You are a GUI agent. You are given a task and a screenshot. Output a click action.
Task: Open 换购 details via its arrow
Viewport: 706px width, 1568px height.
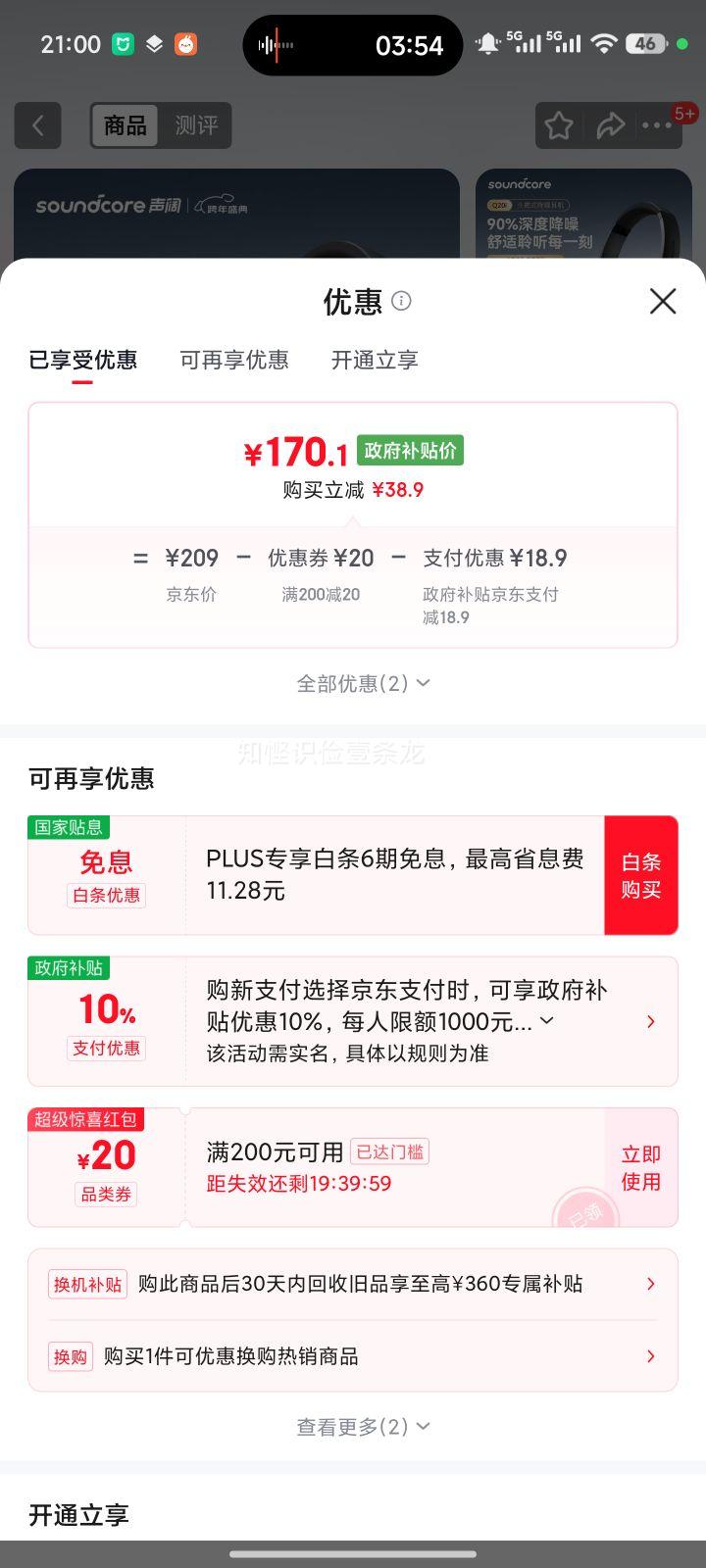[x=650, y=1356]
